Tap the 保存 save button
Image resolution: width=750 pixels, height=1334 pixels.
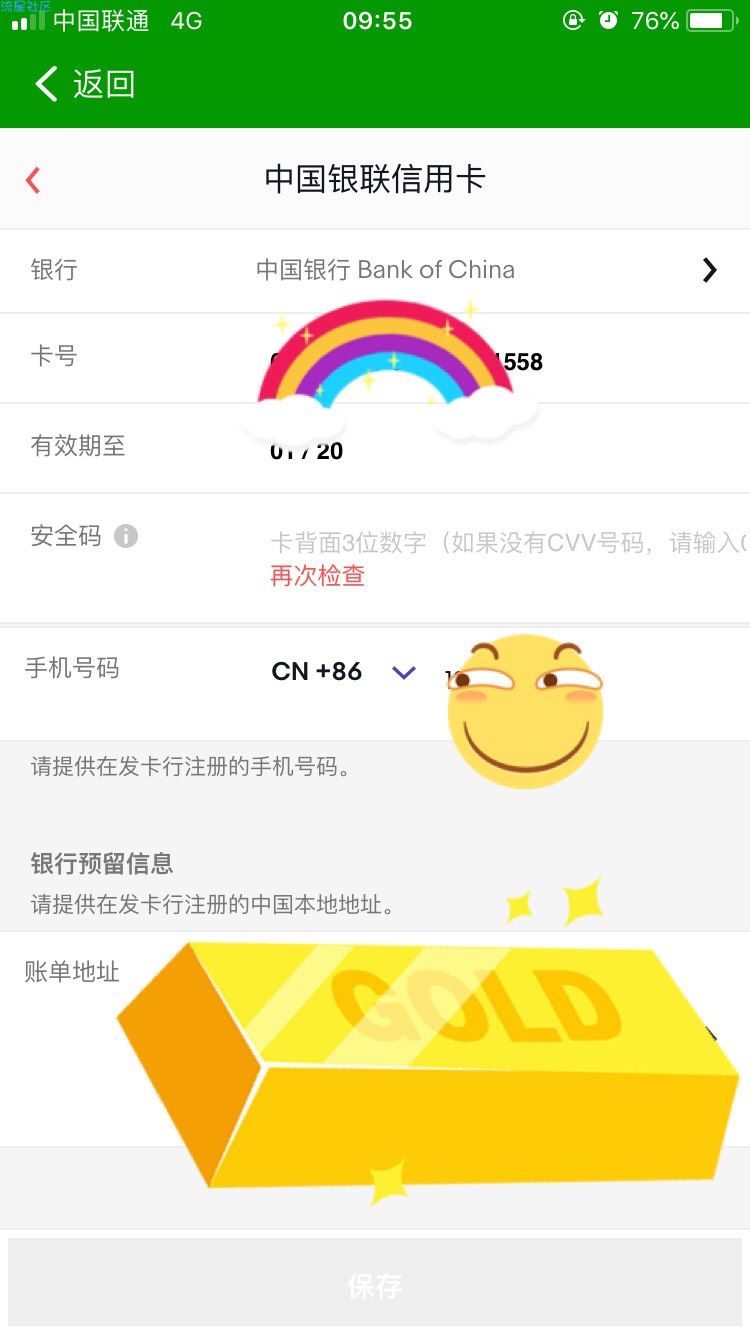click(375, 1285)
